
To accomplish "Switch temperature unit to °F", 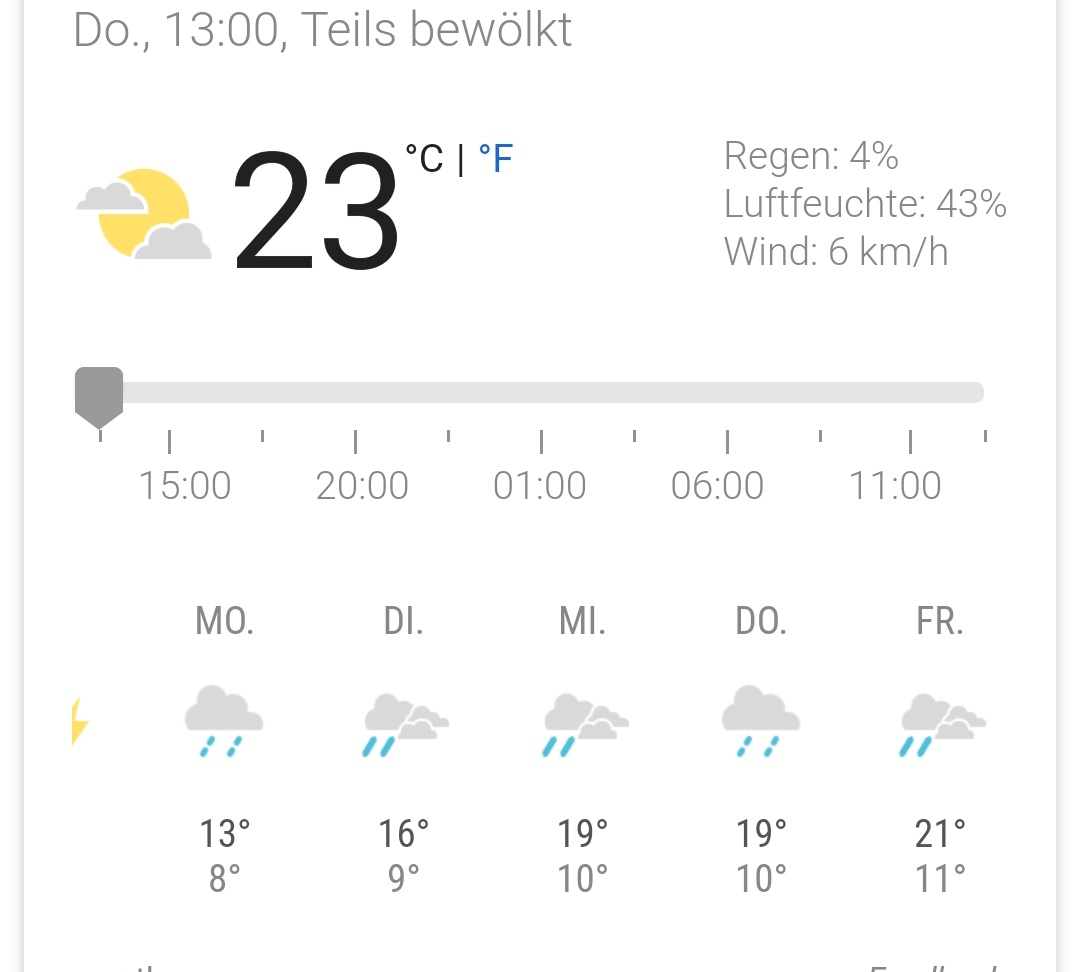I will click(x=495, y=158).
